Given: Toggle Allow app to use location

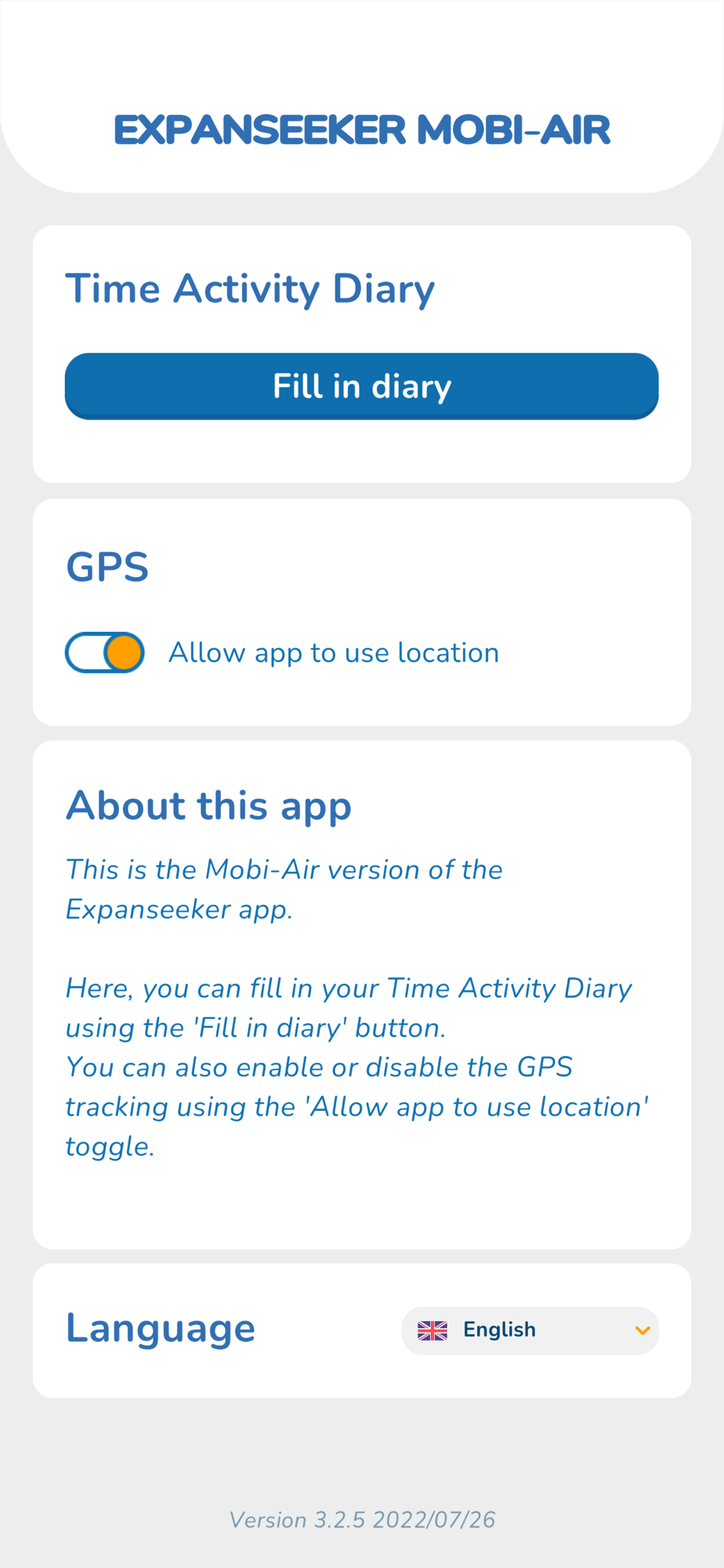Looking at the screenshot, I should [x=105, y=652].
